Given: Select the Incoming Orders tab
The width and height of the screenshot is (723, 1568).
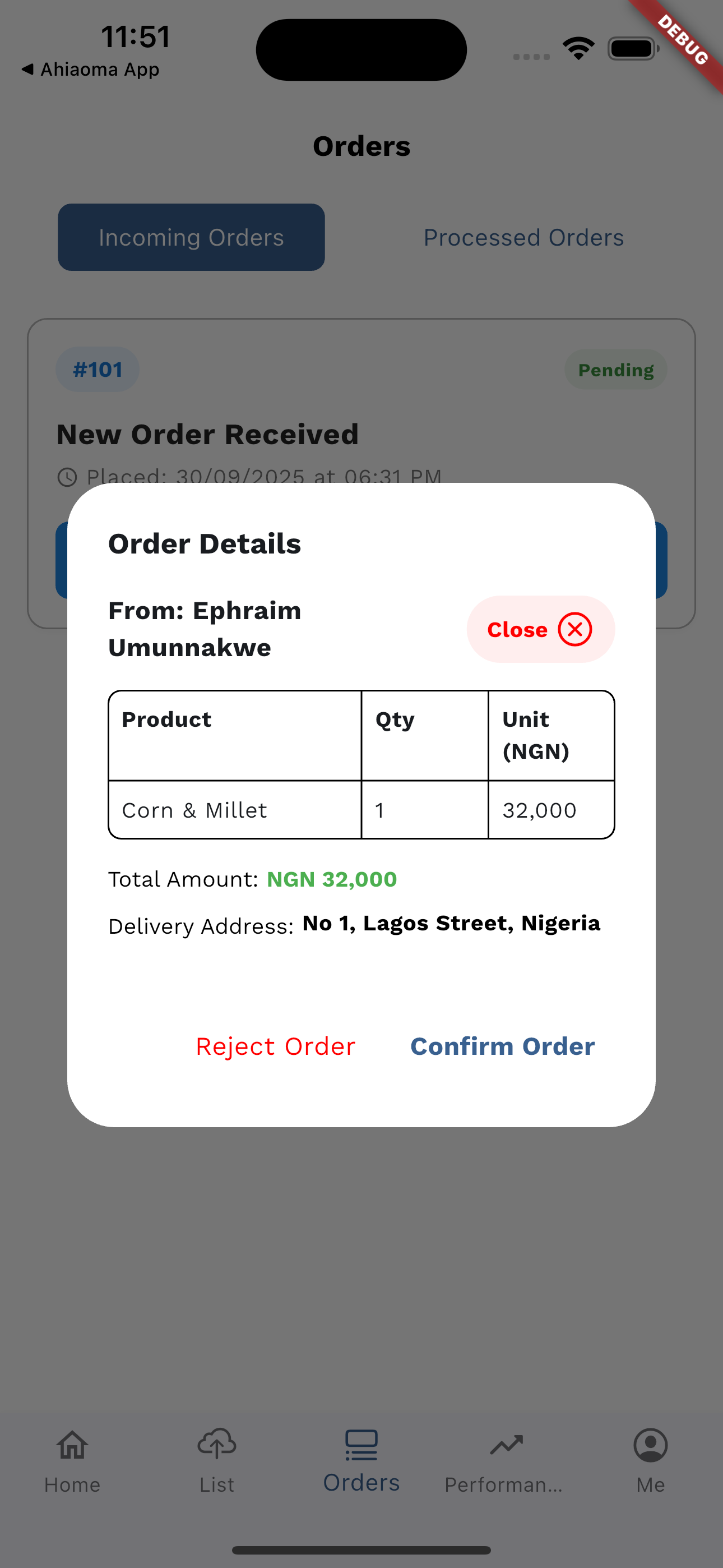Looking at the screenshot, I should [x=191, y=237].
